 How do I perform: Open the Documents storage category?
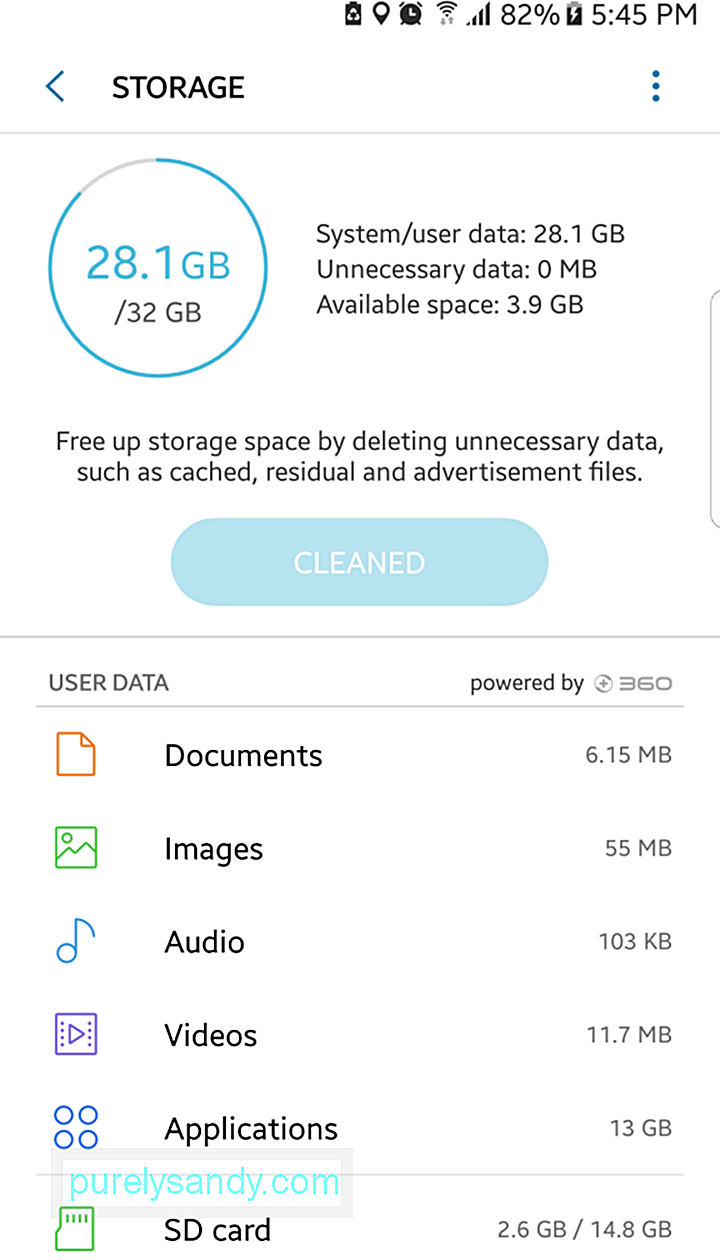[x=360, y=755]
